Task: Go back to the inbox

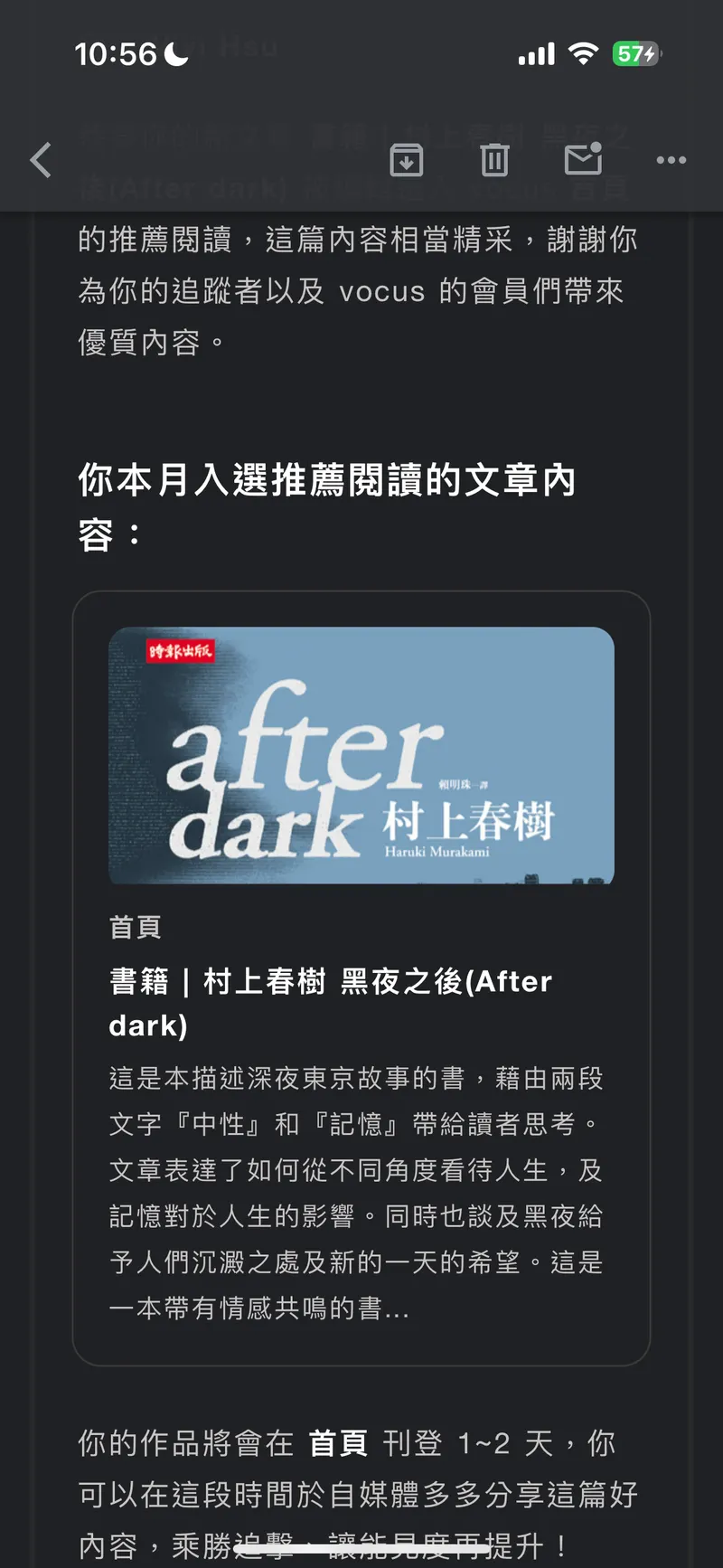Action: click(x=41, y=160)
